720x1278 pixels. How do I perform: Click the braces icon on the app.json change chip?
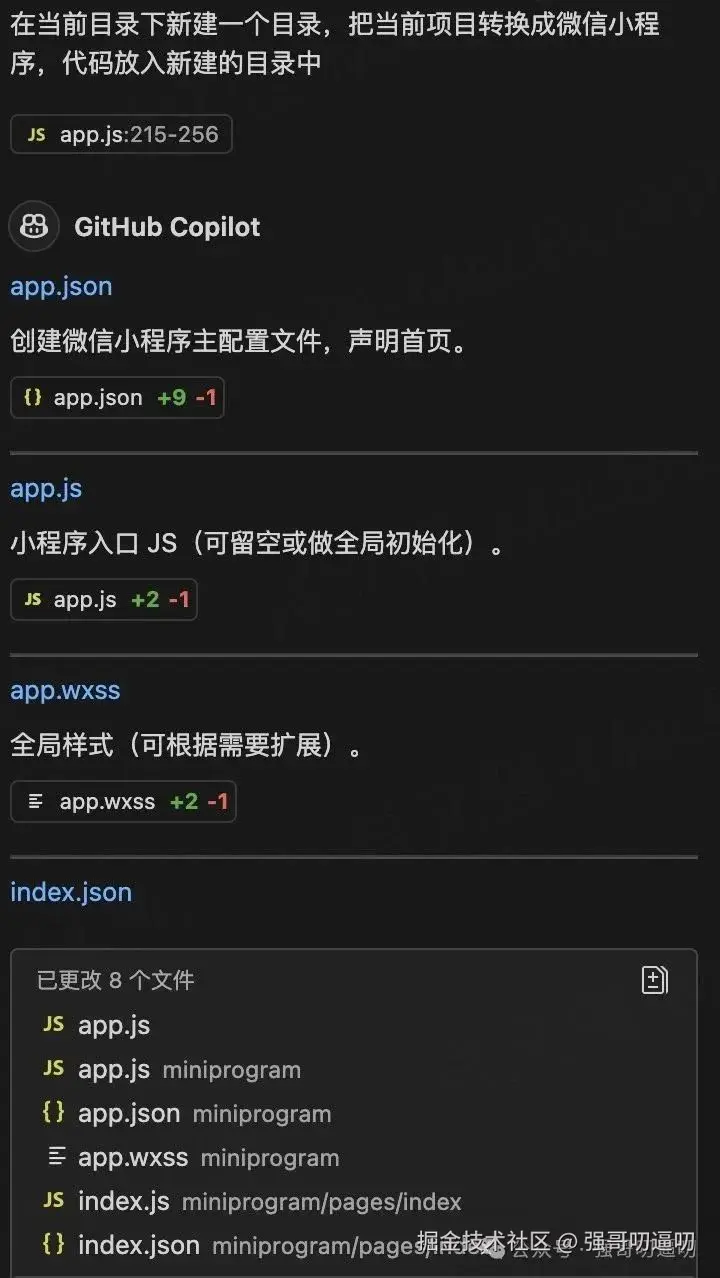[31, 397]
